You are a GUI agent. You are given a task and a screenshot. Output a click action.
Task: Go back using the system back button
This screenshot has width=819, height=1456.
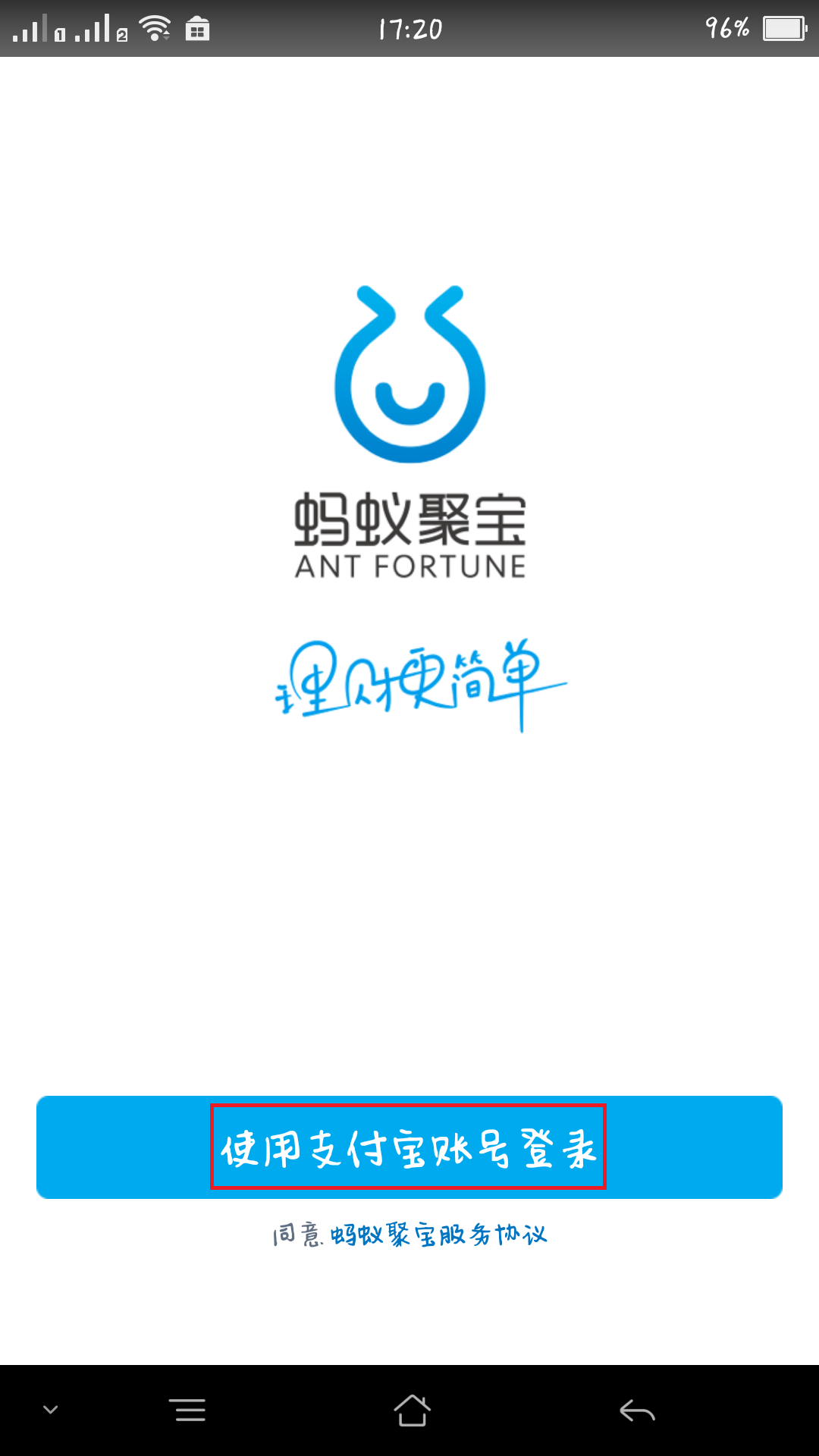pyautogui.click(x=637, y=1410)
